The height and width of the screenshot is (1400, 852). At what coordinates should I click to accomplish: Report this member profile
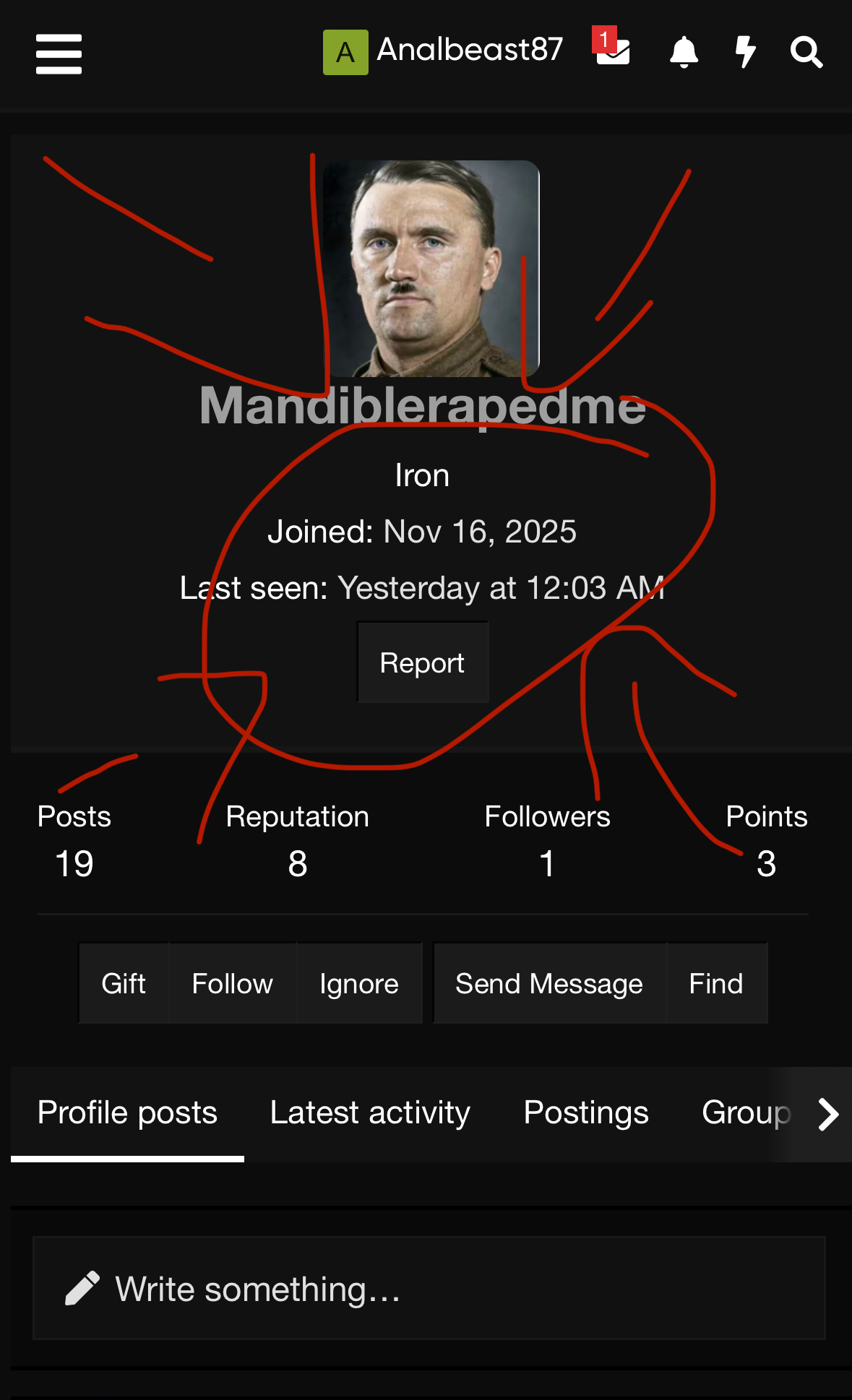[422, 662]
